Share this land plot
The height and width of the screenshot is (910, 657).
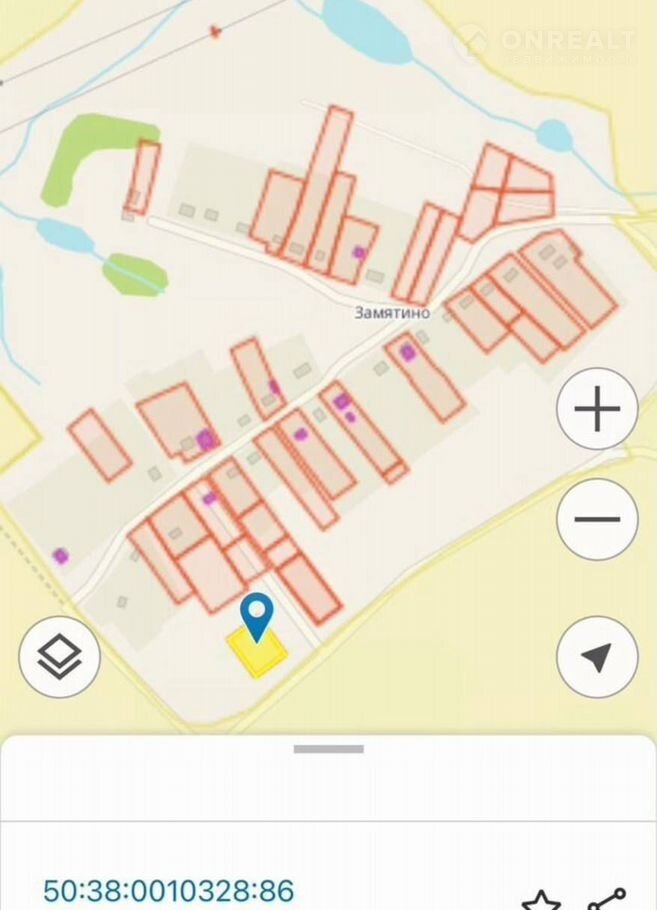pos(607,897)
